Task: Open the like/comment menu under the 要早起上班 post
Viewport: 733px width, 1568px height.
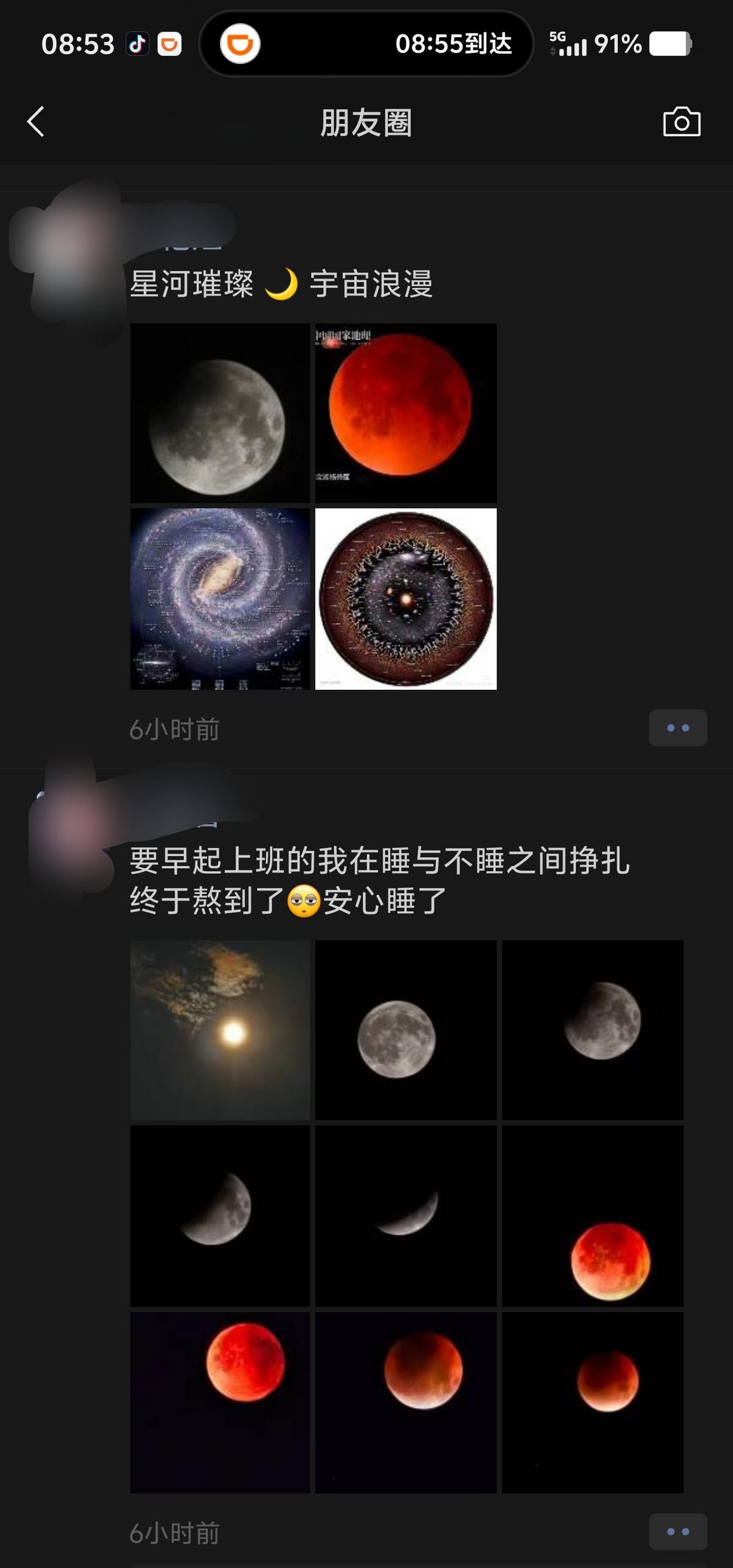Action: pyautogui.click(x=677, y=1531)
